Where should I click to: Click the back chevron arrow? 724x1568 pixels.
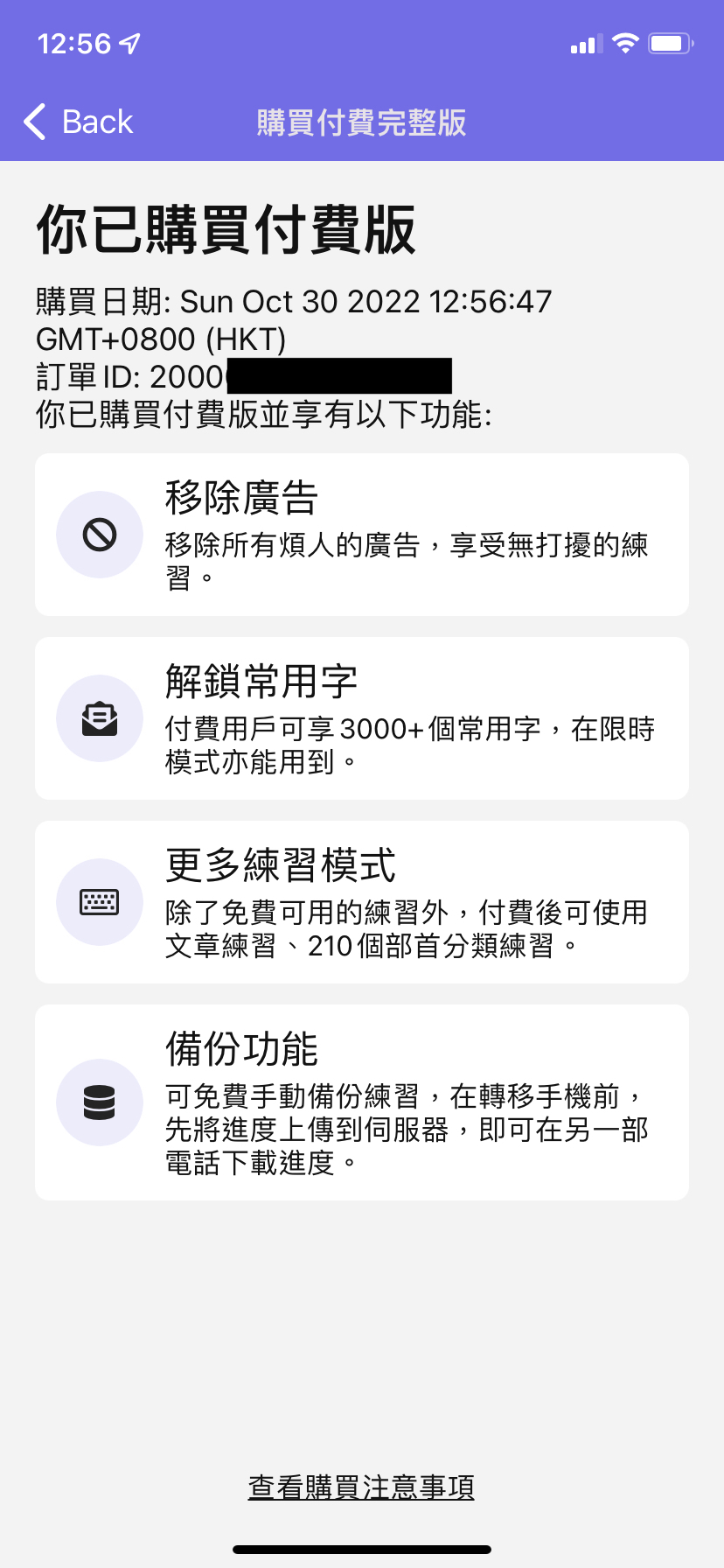coord(33,122)
